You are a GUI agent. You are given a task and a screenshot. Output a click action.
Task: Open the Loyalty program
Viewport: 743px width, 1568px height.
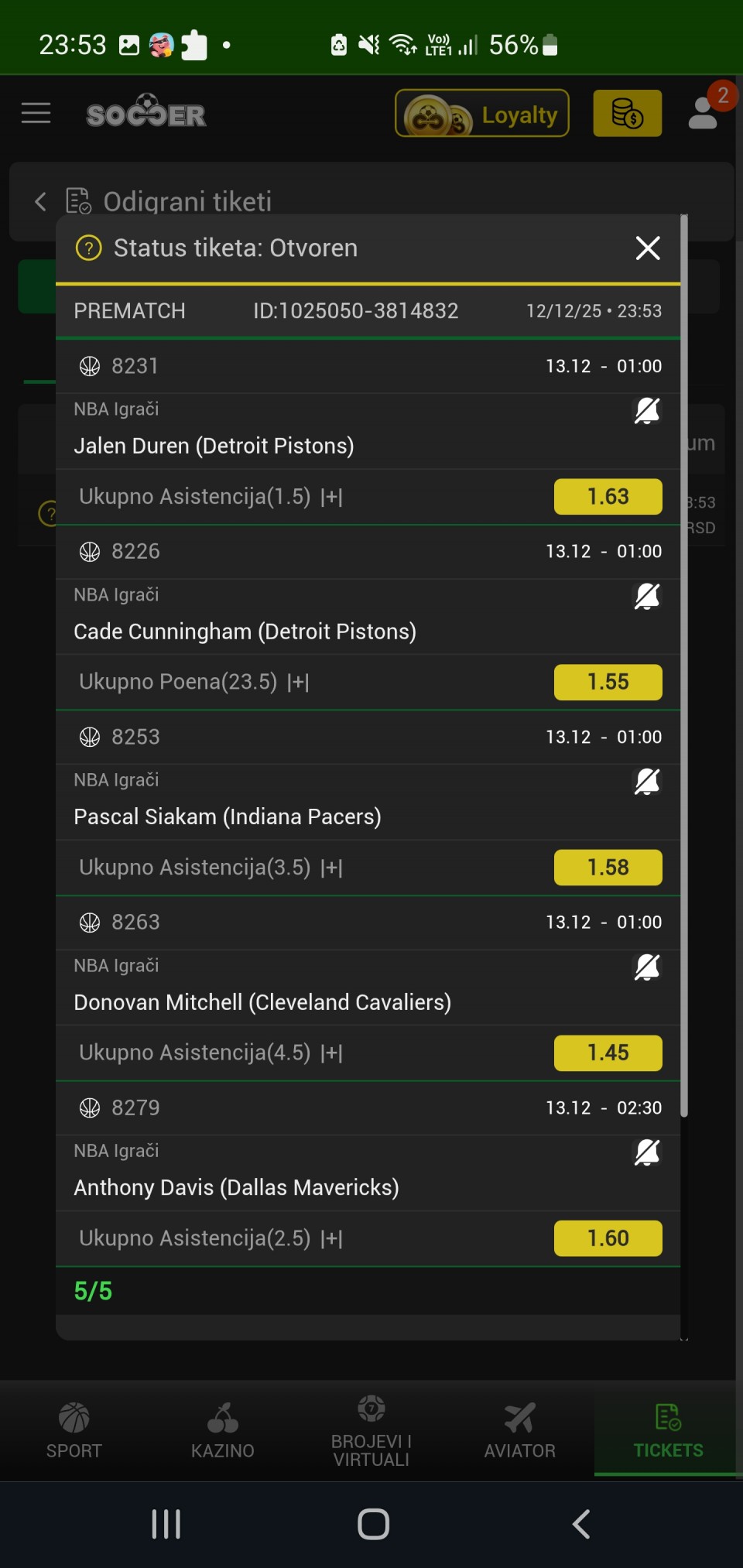click(x=482, y=114)
